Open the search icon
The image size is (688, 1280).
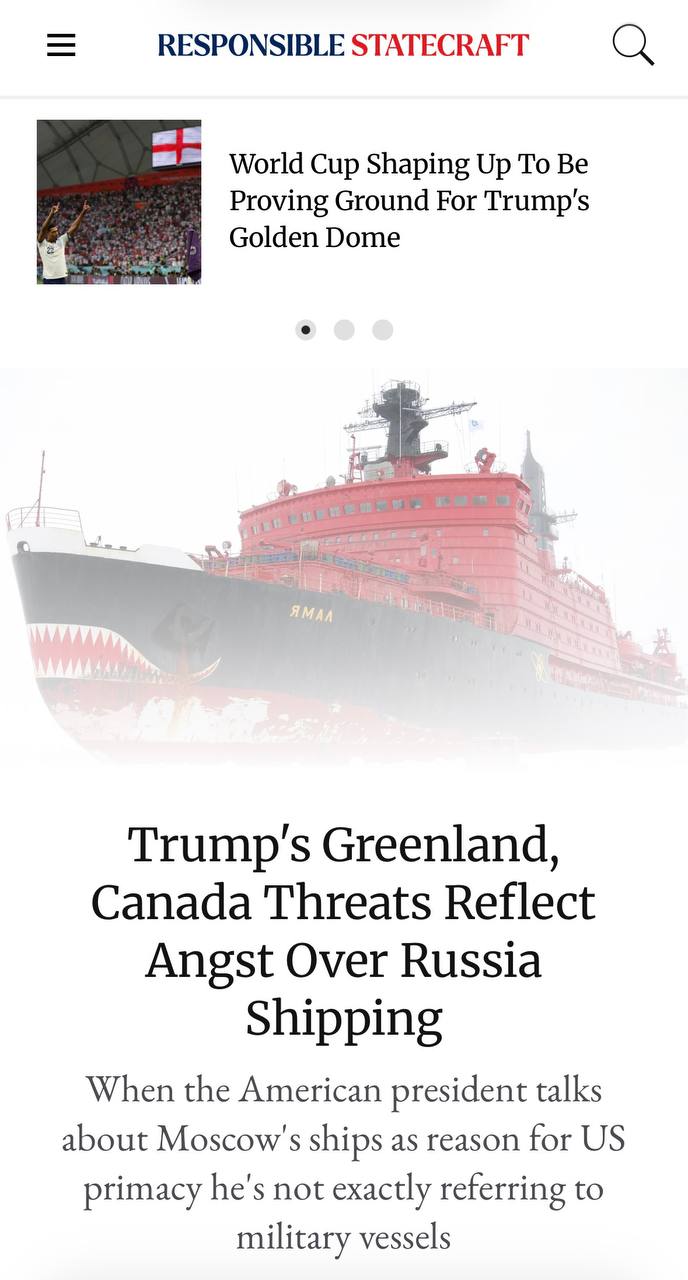coord(632,45)
